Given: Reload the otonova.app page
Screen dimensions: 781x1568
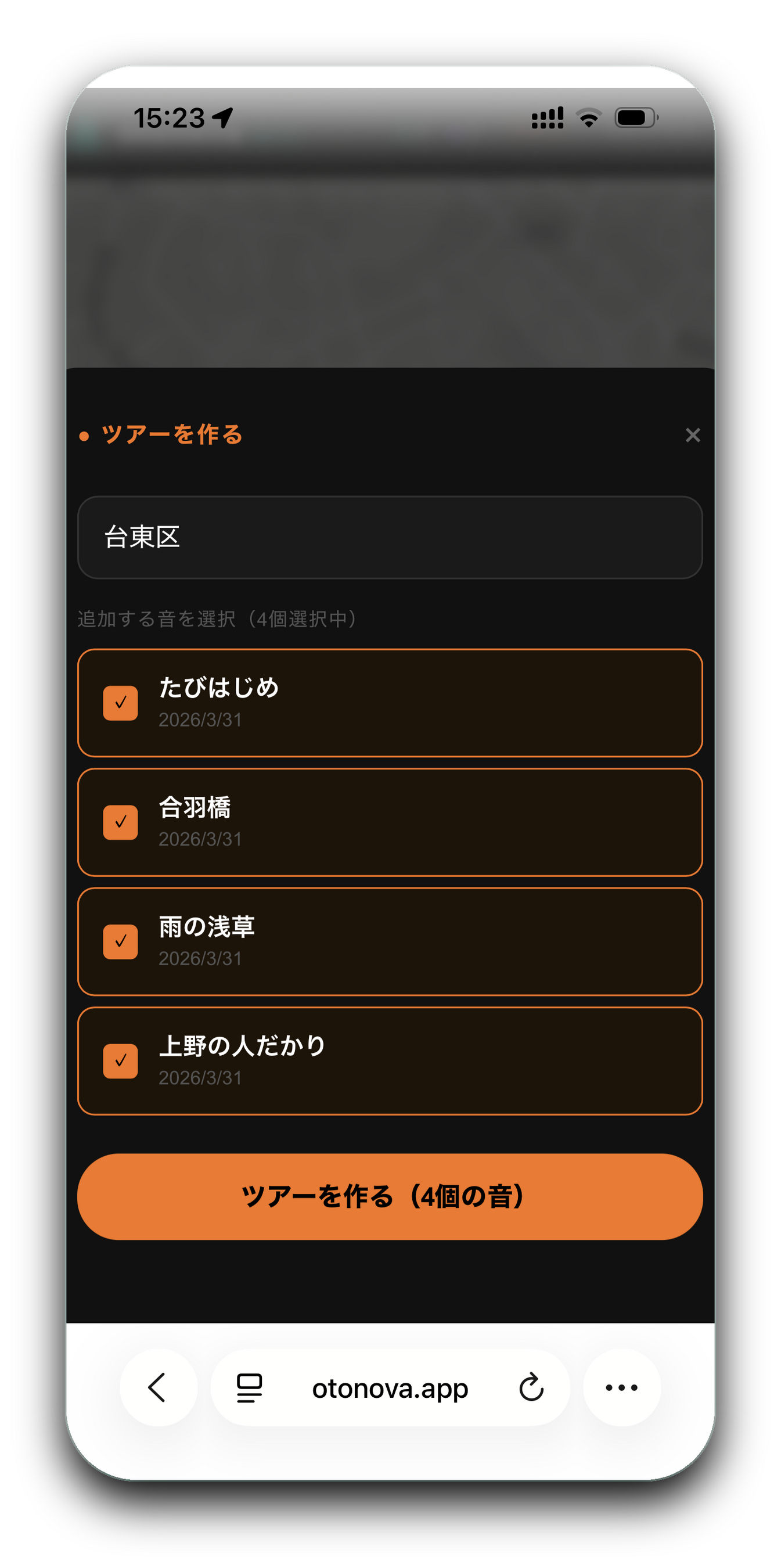Looking at the screenshot, I should coord(531,1387).
